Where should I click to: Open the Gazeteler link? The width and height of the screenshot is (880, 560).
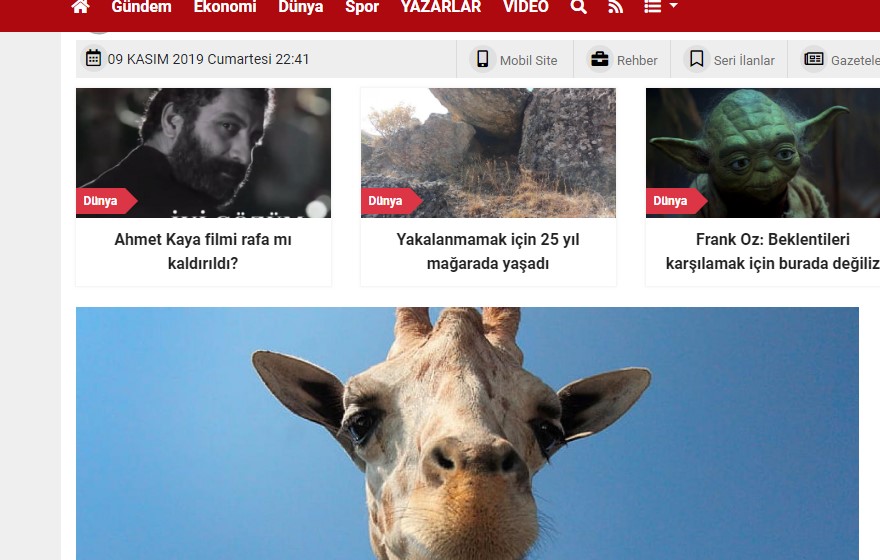pyautogui.click(x=842, y=60)
